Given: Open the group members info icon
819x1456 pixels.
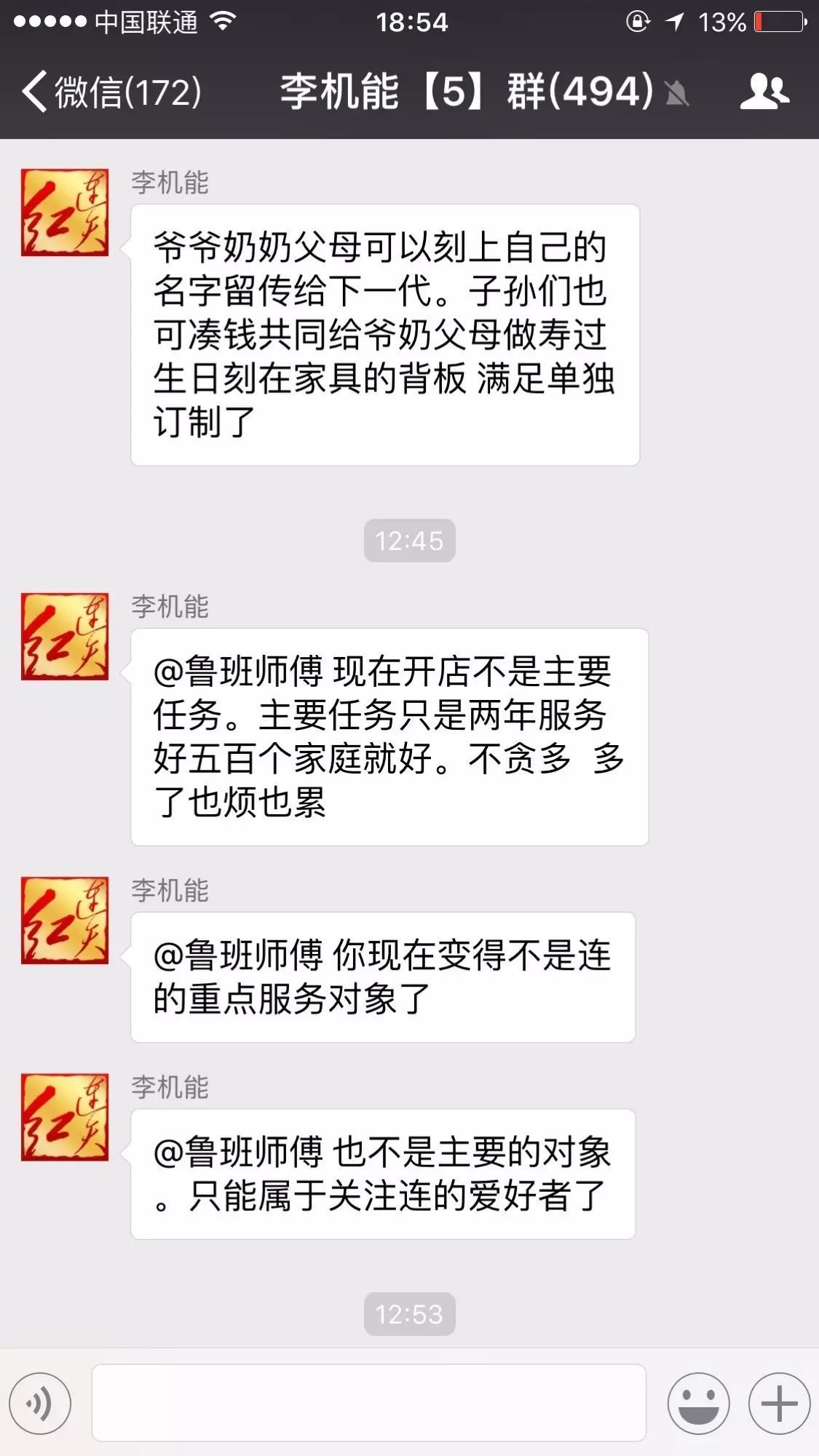Looking at the screenshot, I should (x=764, y=92).
